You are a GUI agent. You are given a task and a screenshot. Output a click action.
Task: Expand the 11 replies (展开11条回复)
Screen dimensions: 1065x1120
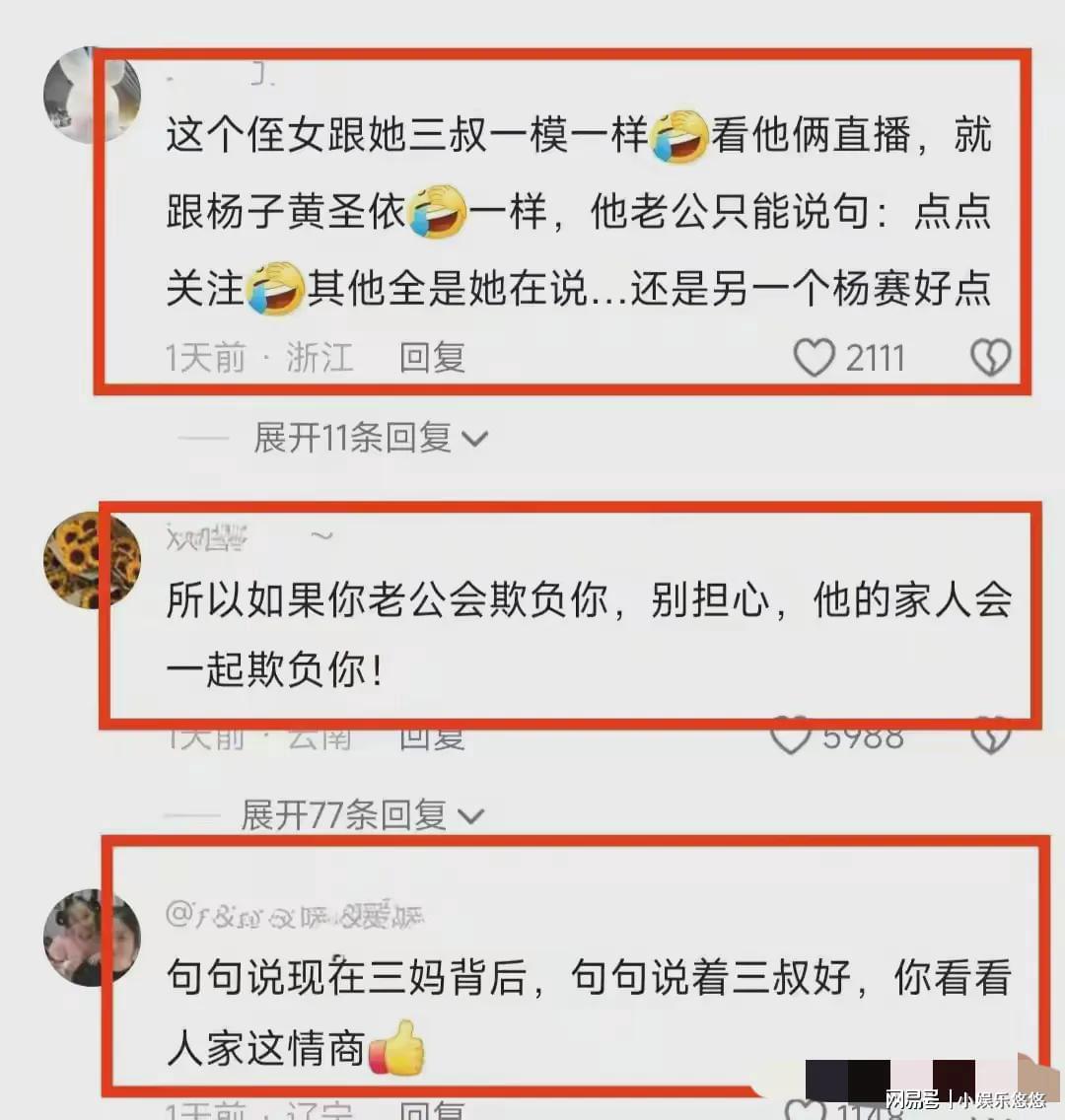click(370, 437)
